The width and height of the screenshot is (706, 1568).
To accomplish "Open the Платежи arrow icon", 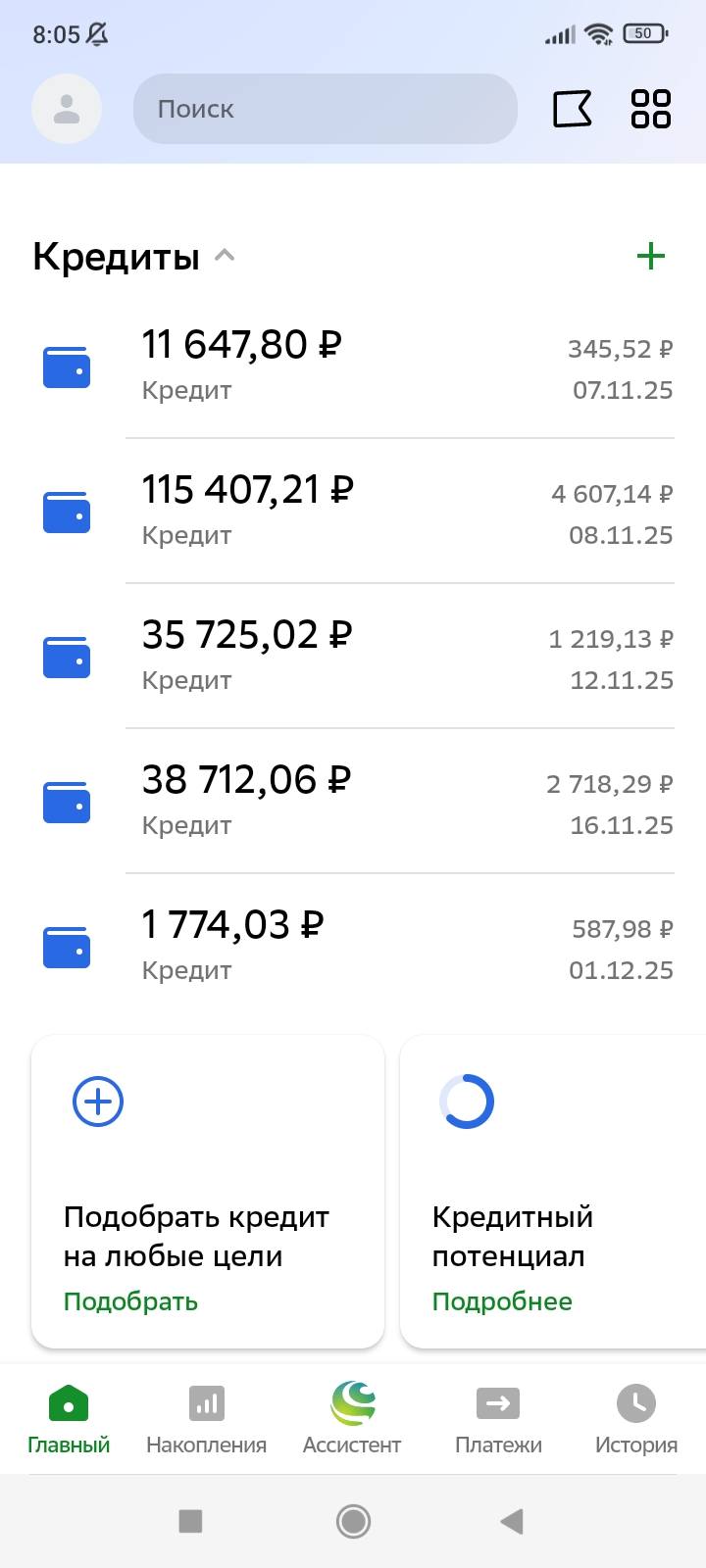I will 498,1403.
